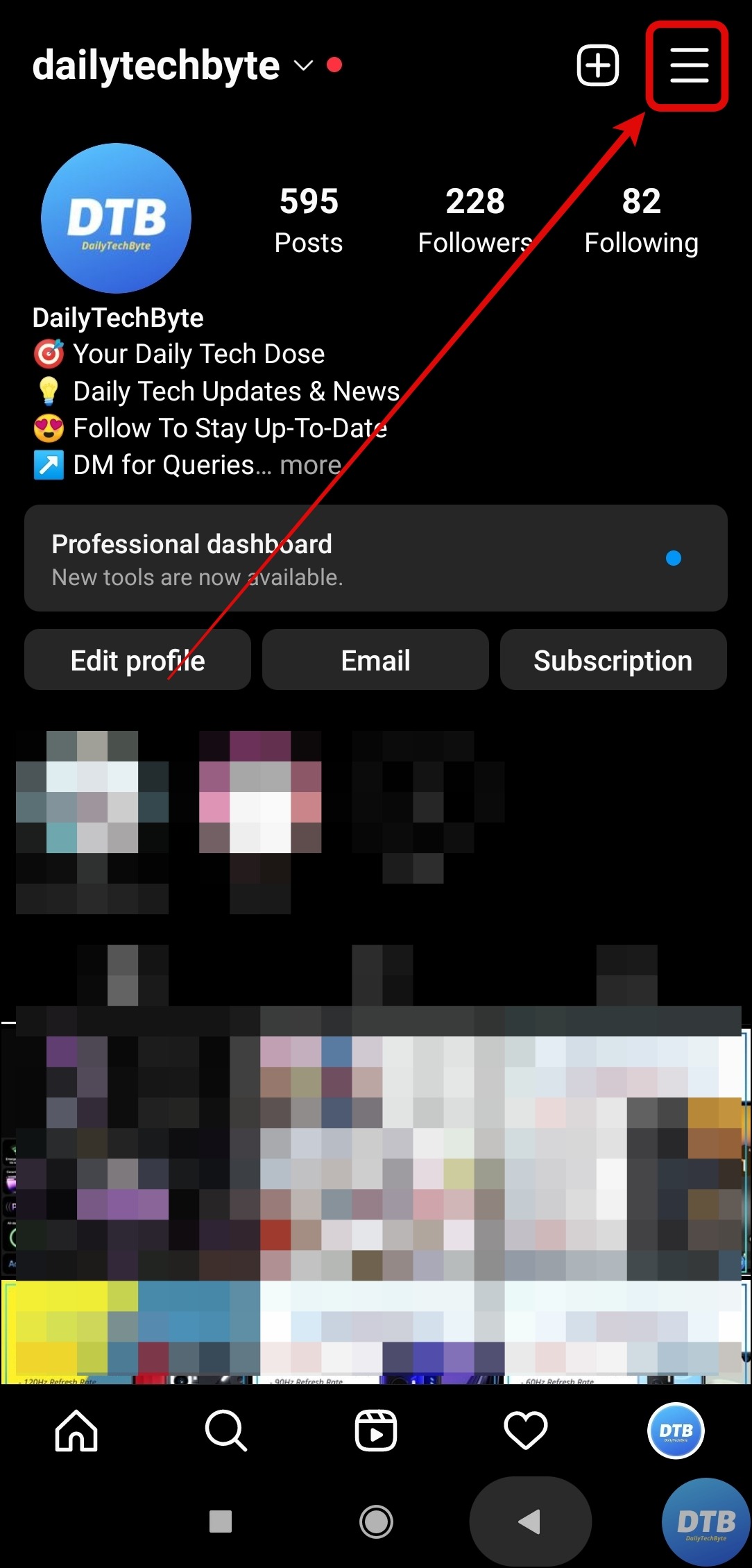The height and width of the screenshot is (1568, 752).
Task: Tap the create new post icon
Action: coord(597,65)
